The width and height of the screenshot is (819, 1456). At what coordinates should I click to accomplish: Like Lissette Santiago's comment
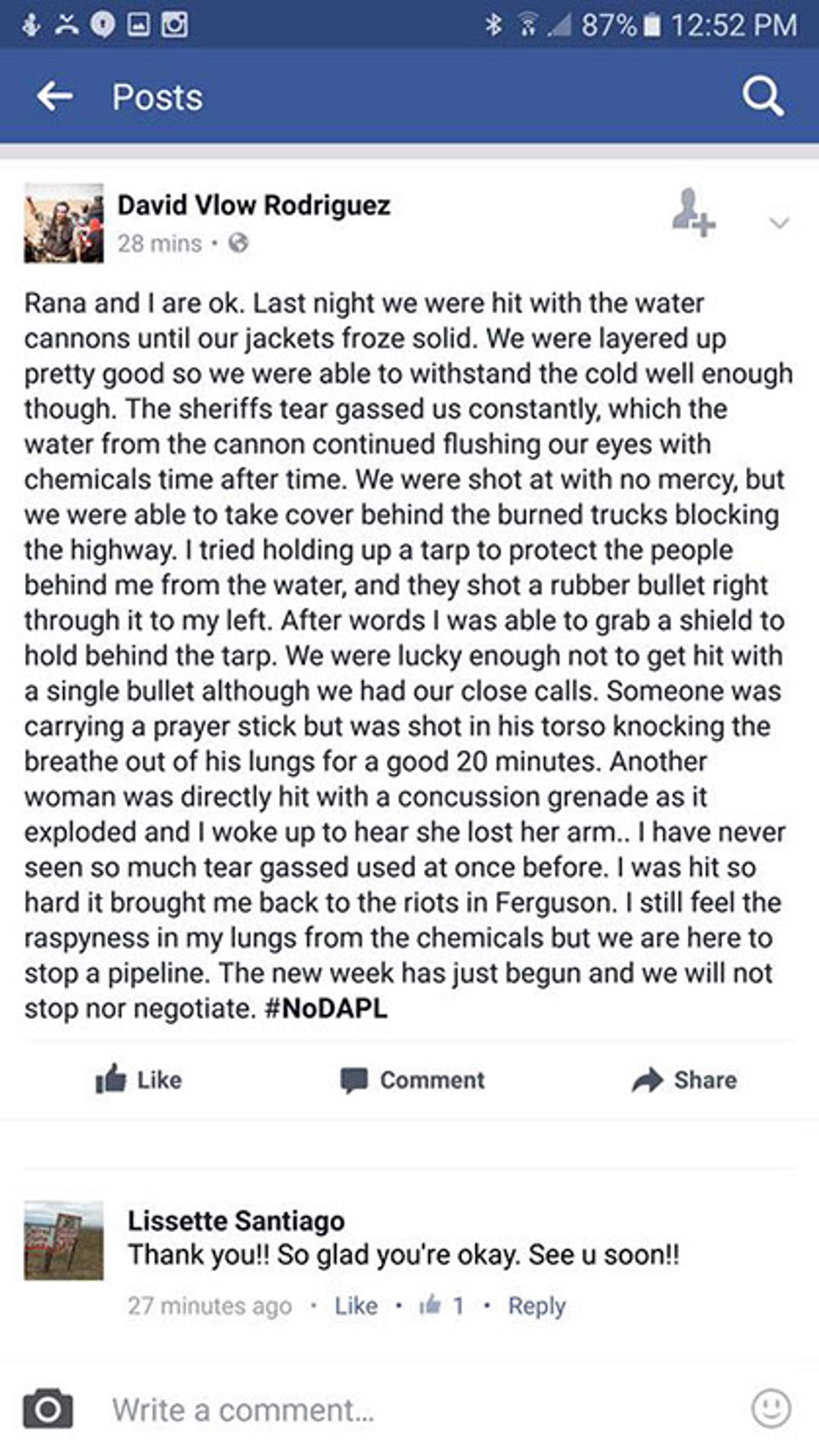click(x=356, y=1305)
